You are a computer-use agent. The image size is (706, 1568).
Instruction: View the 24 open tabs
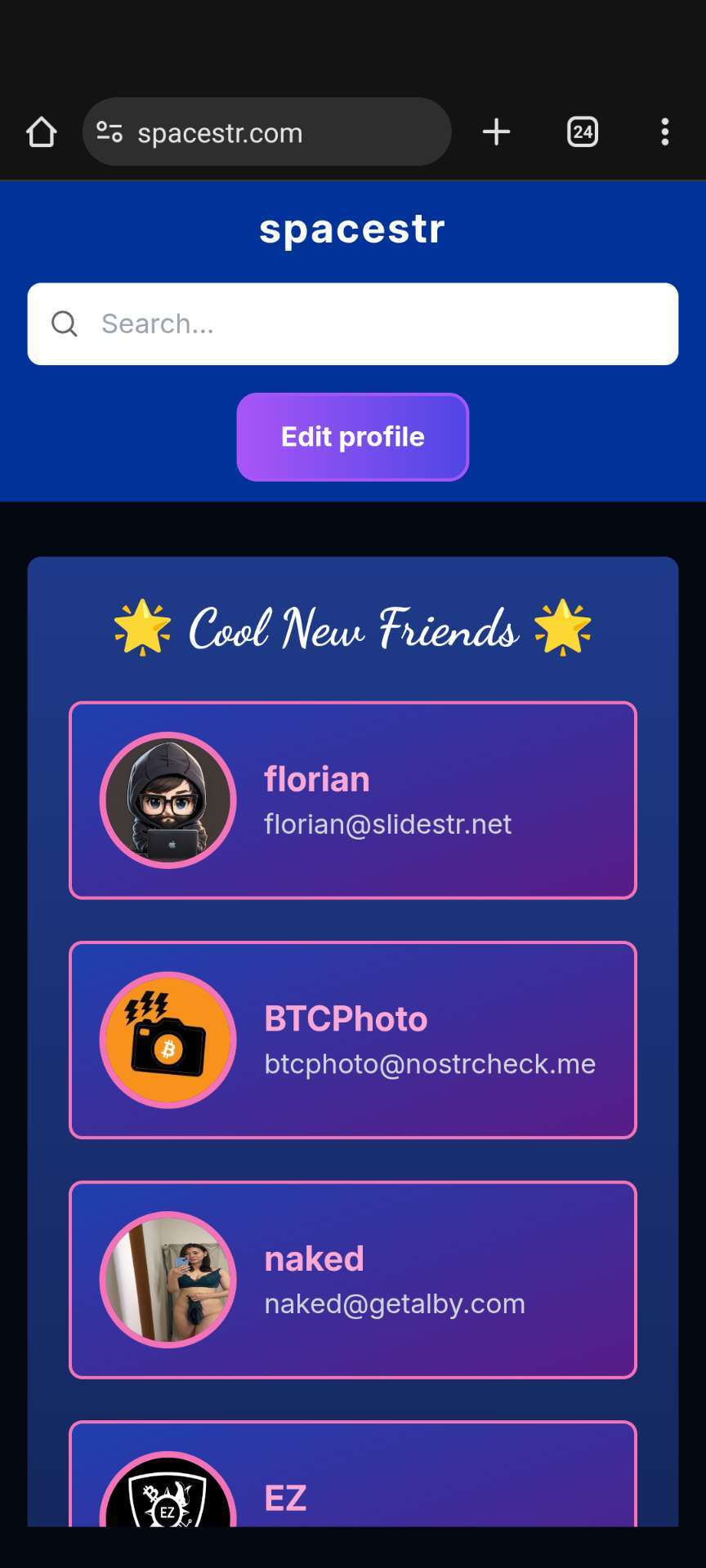coord(582,131)
